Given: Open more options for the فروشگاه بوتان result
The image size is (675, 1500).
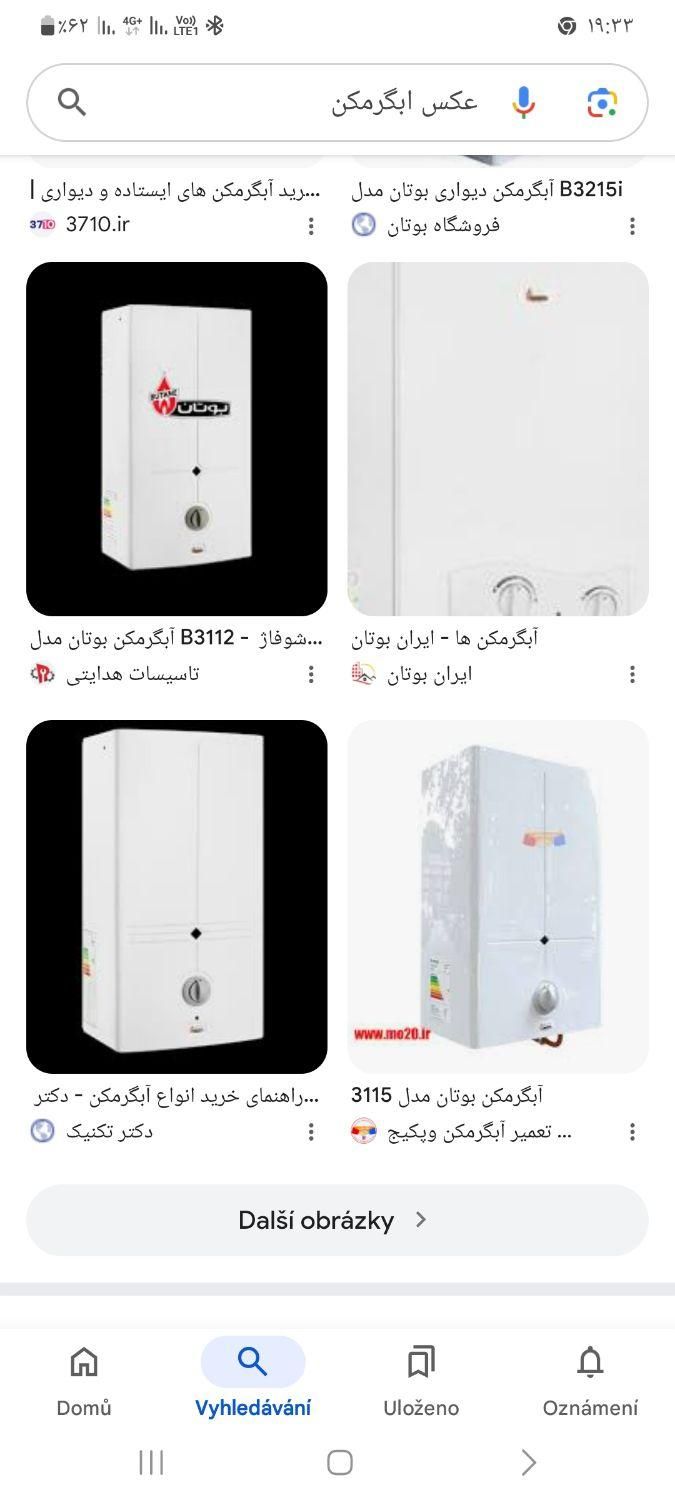Looking at the screenshot, I should tap(632, 227).
